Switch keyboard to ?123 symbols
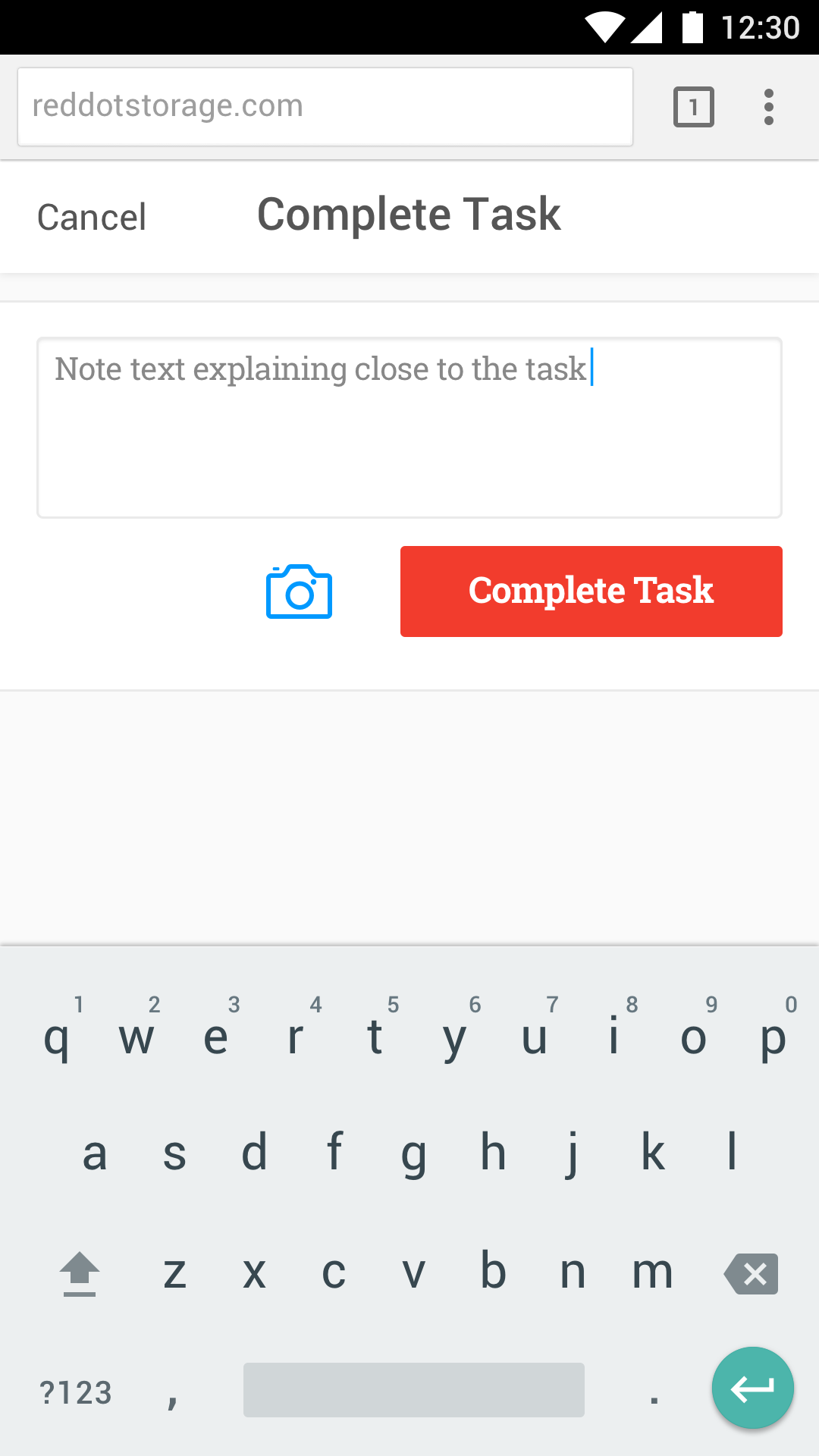Viewport: 819px width, 1456px height. [x=76, y=1392]
